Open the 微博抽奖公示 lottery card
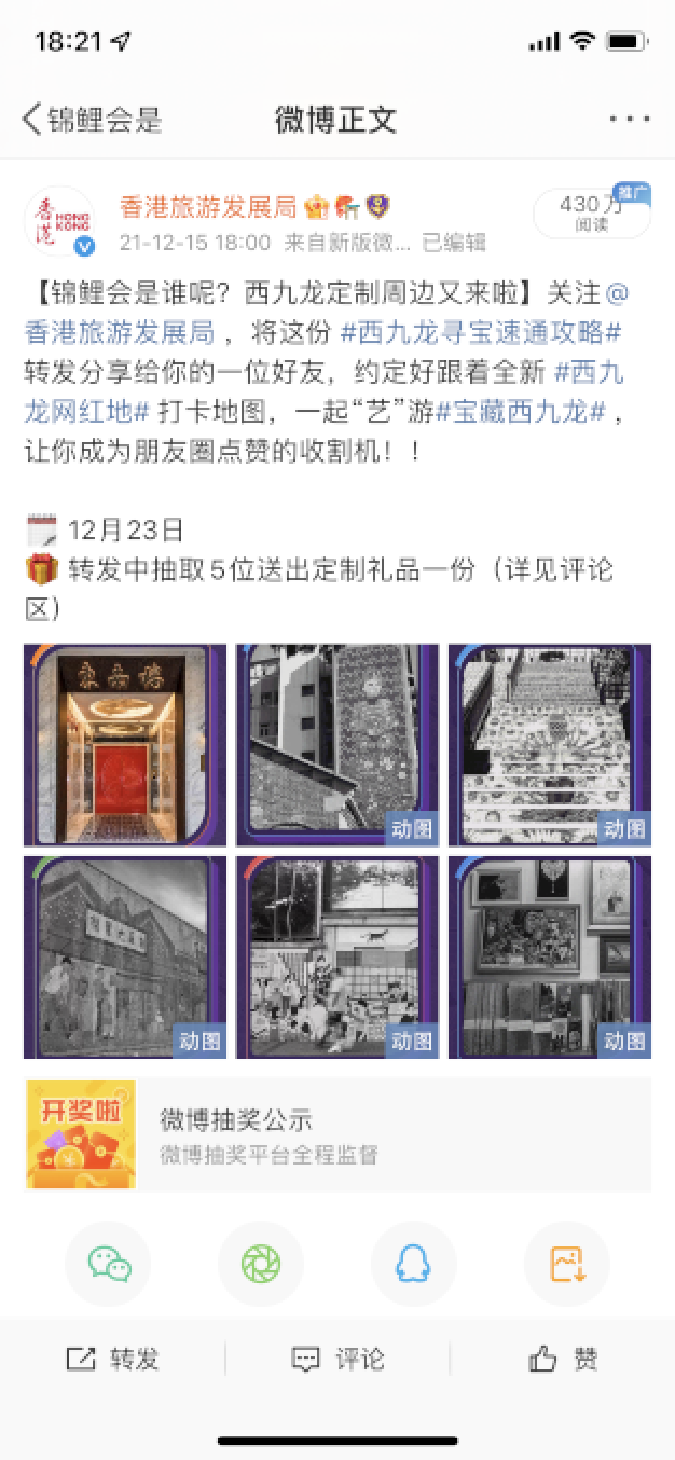This screenshot has width=675, height=1460. pos(338,1135)
